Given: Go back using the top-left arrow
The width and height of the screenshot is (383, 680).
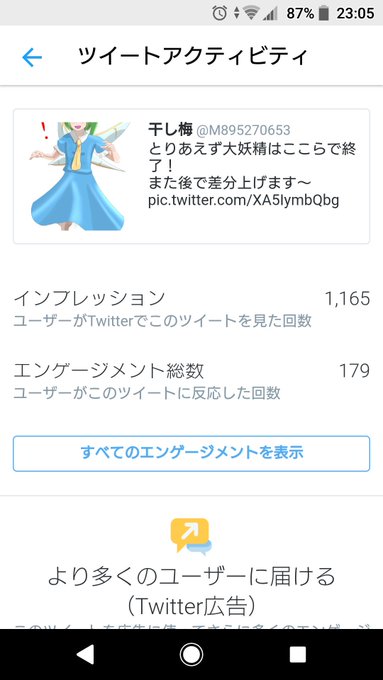Looking at the screenshot, I should 32,57.
